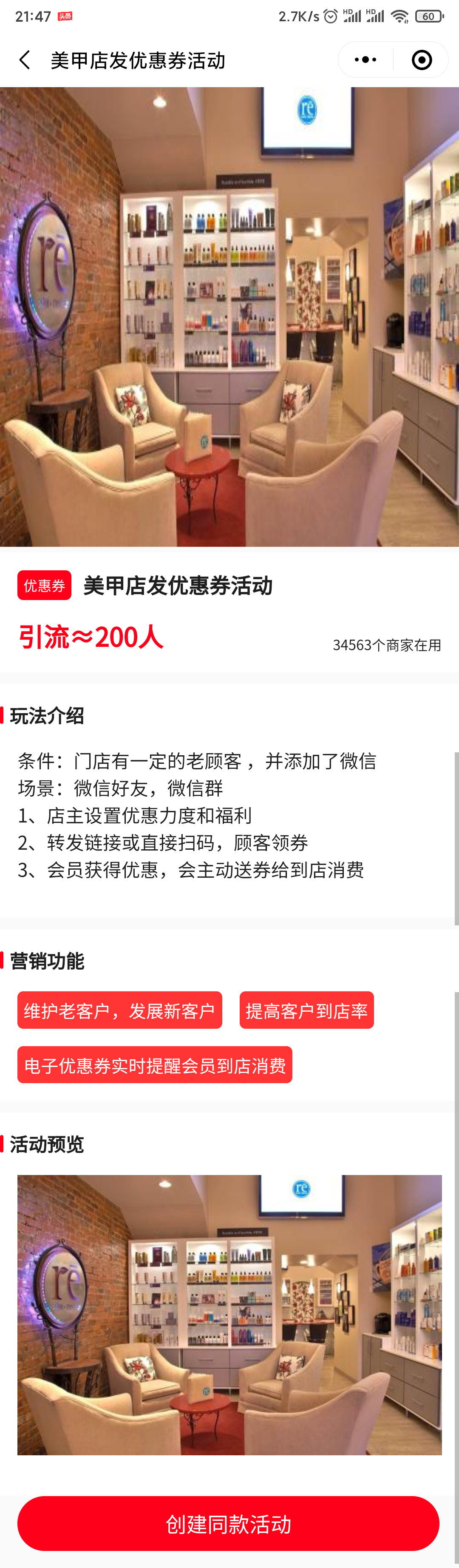Open the activity preview image

[x=229, y=1314]
